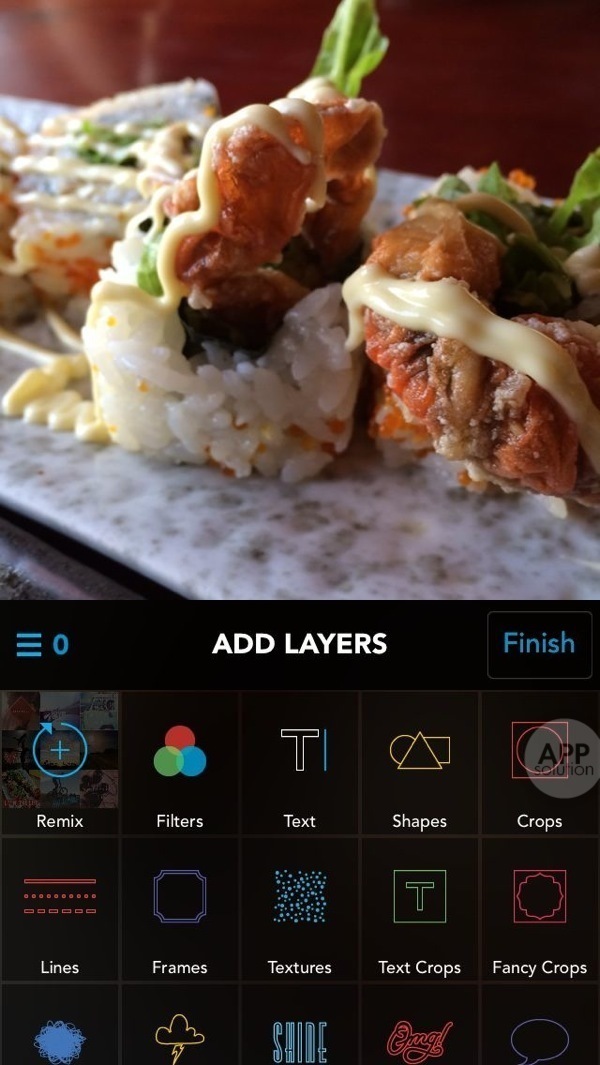Add a Text layer

300,762
